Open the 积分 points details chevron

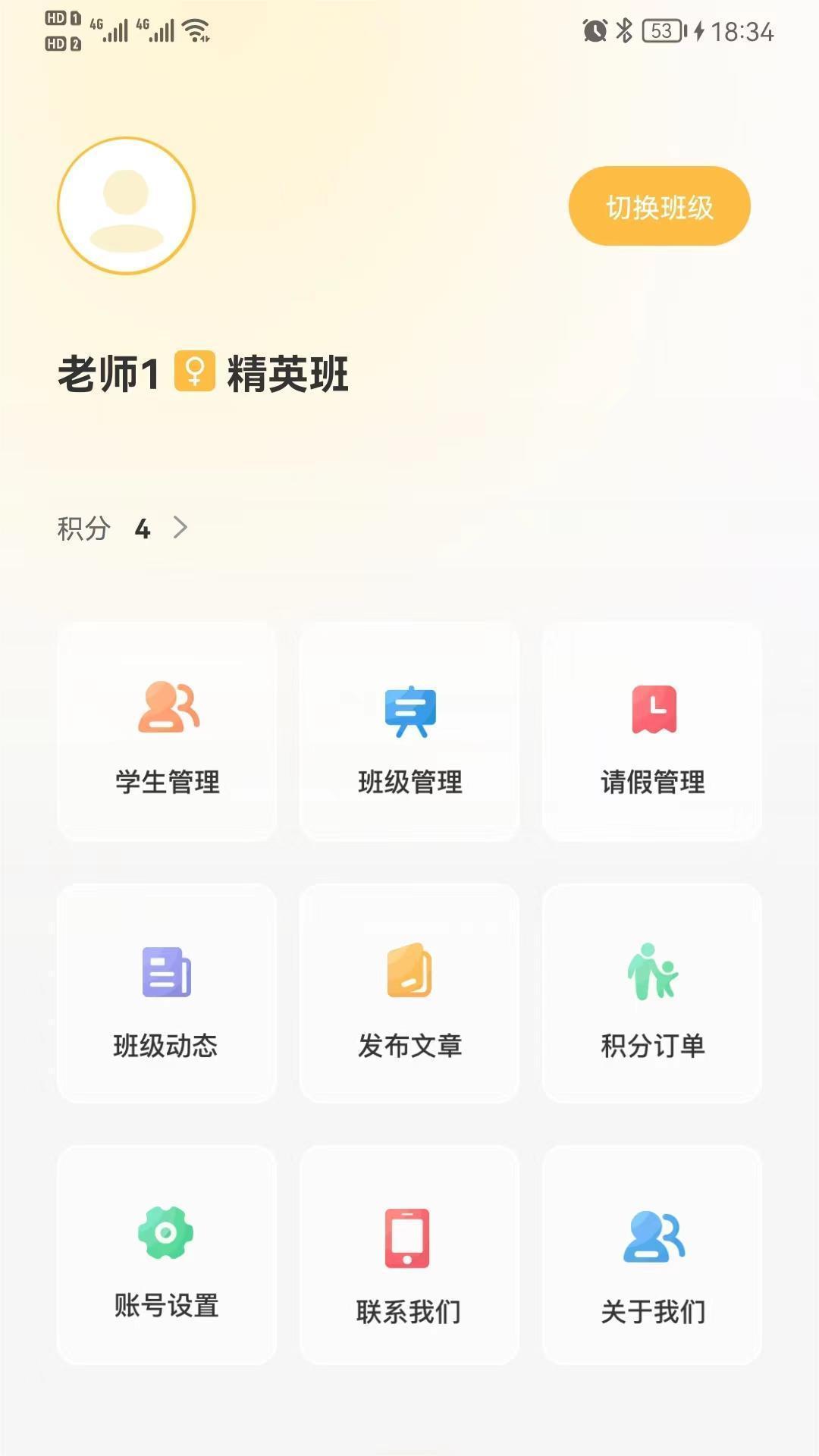[180, 528]
